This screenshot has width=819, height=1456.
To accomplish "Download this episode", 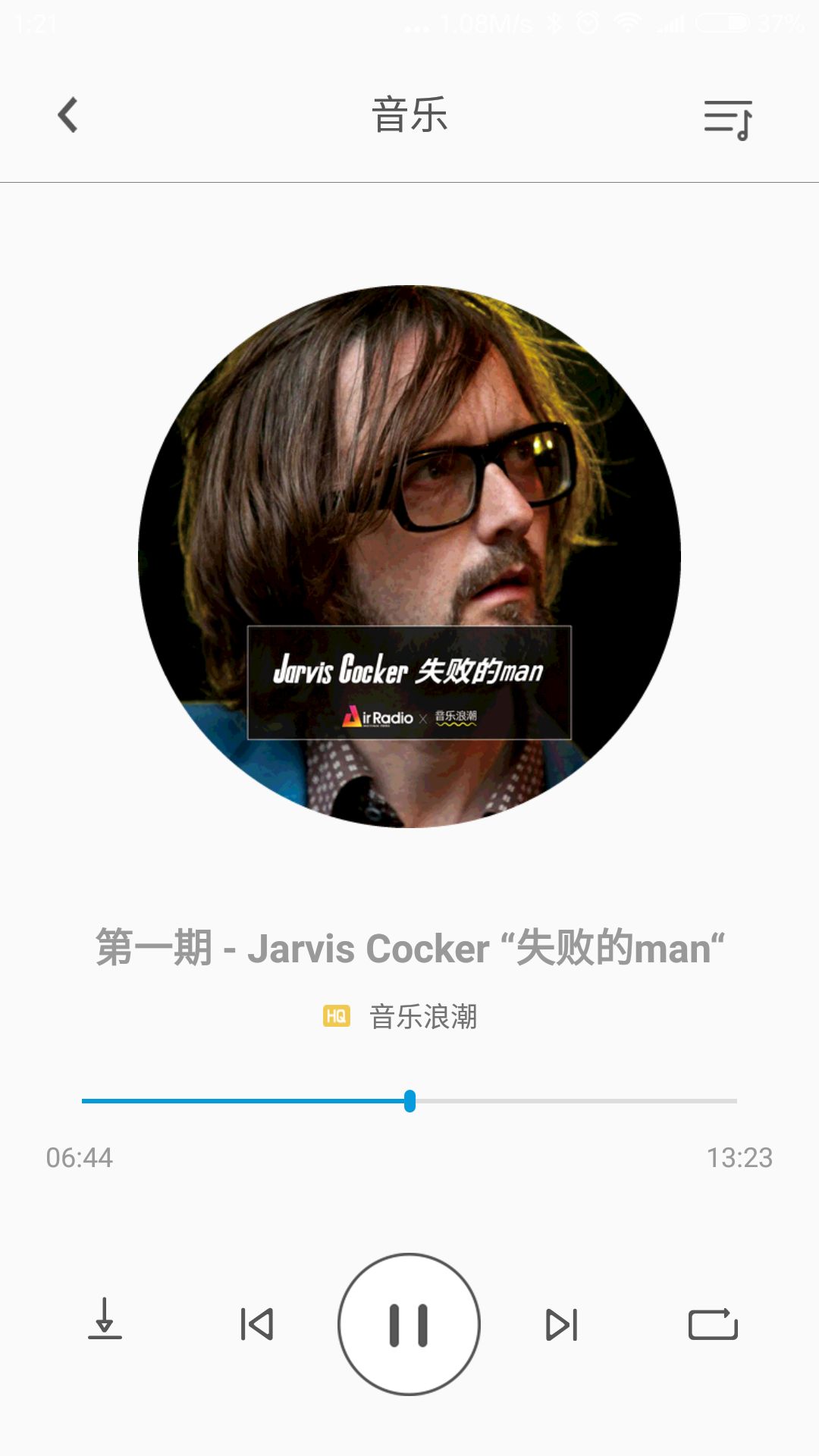I will coord(105,1319).
